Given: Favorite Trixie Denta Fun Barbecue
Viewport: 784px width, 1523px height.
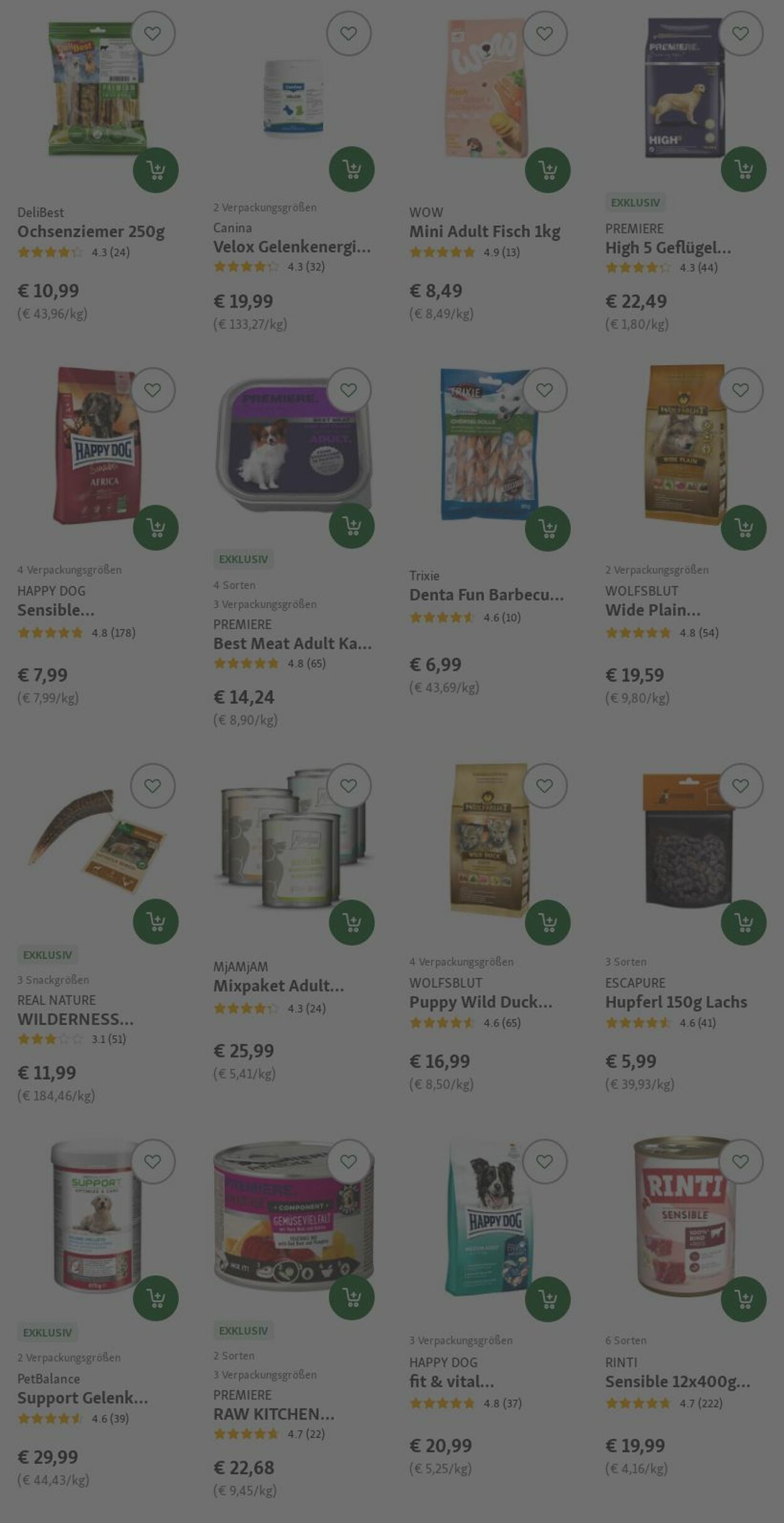Looking at the screenshot, I should pyautogui.click(x=544, y=390).
